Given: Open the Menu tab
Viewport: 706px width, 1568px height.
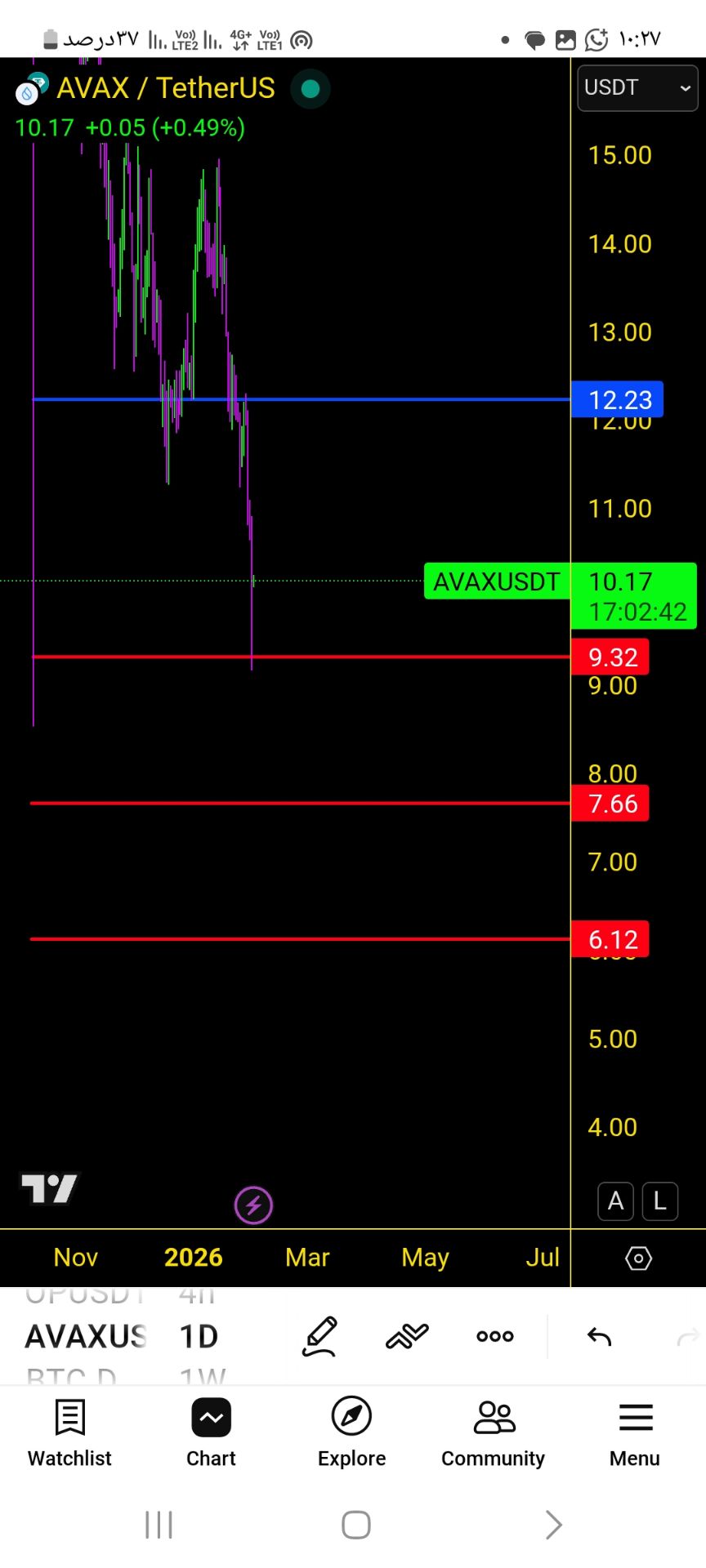Looking at the screenshot, I should point(635,1433).
